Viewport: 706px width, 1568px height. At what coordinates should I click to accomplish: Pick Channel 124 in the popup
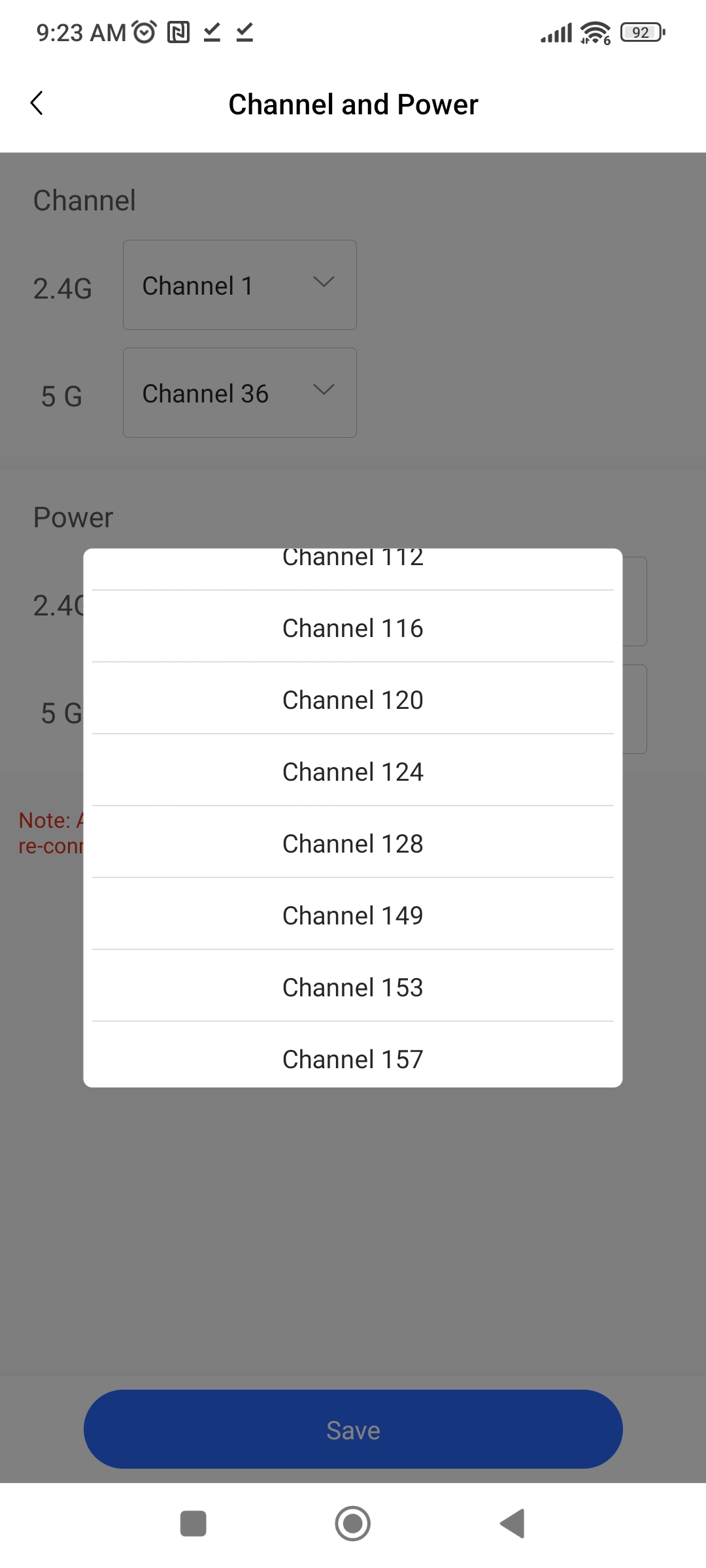(353, 771)
